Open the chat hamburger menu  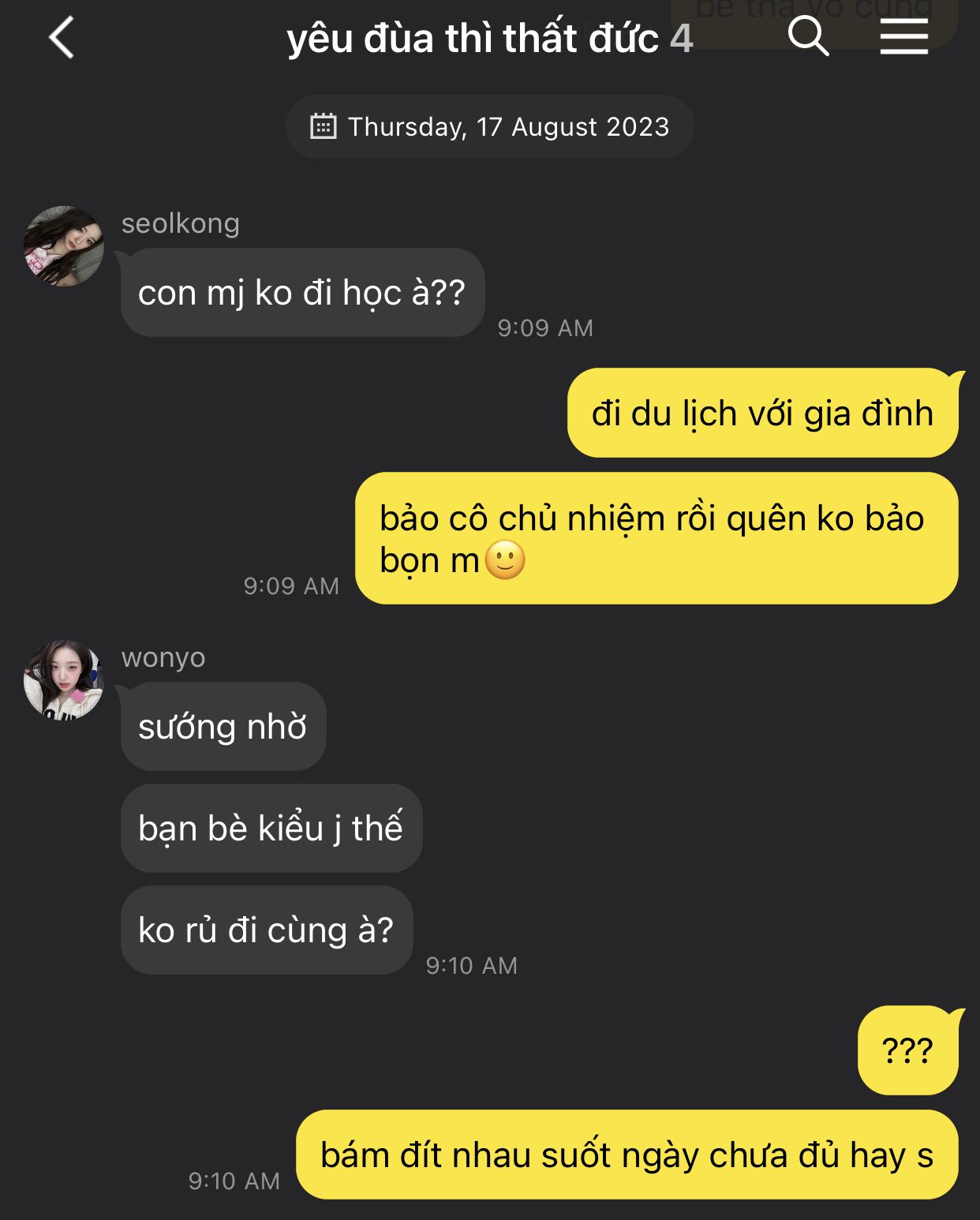point(903,37)
